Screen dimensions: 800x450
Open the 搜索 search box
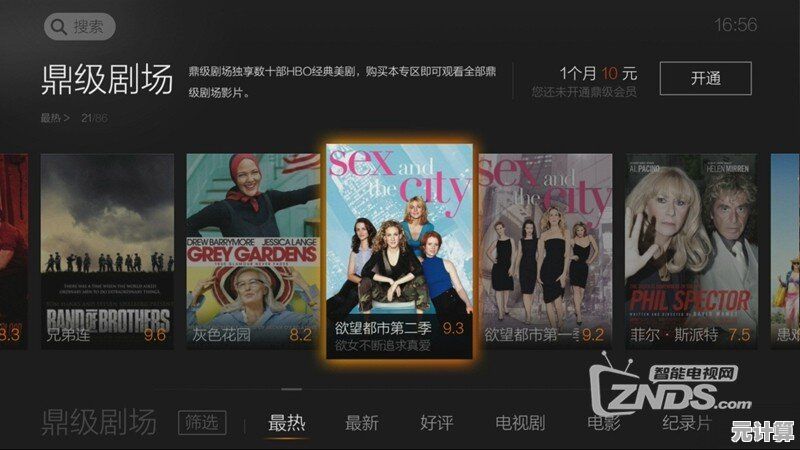[80, 27]
